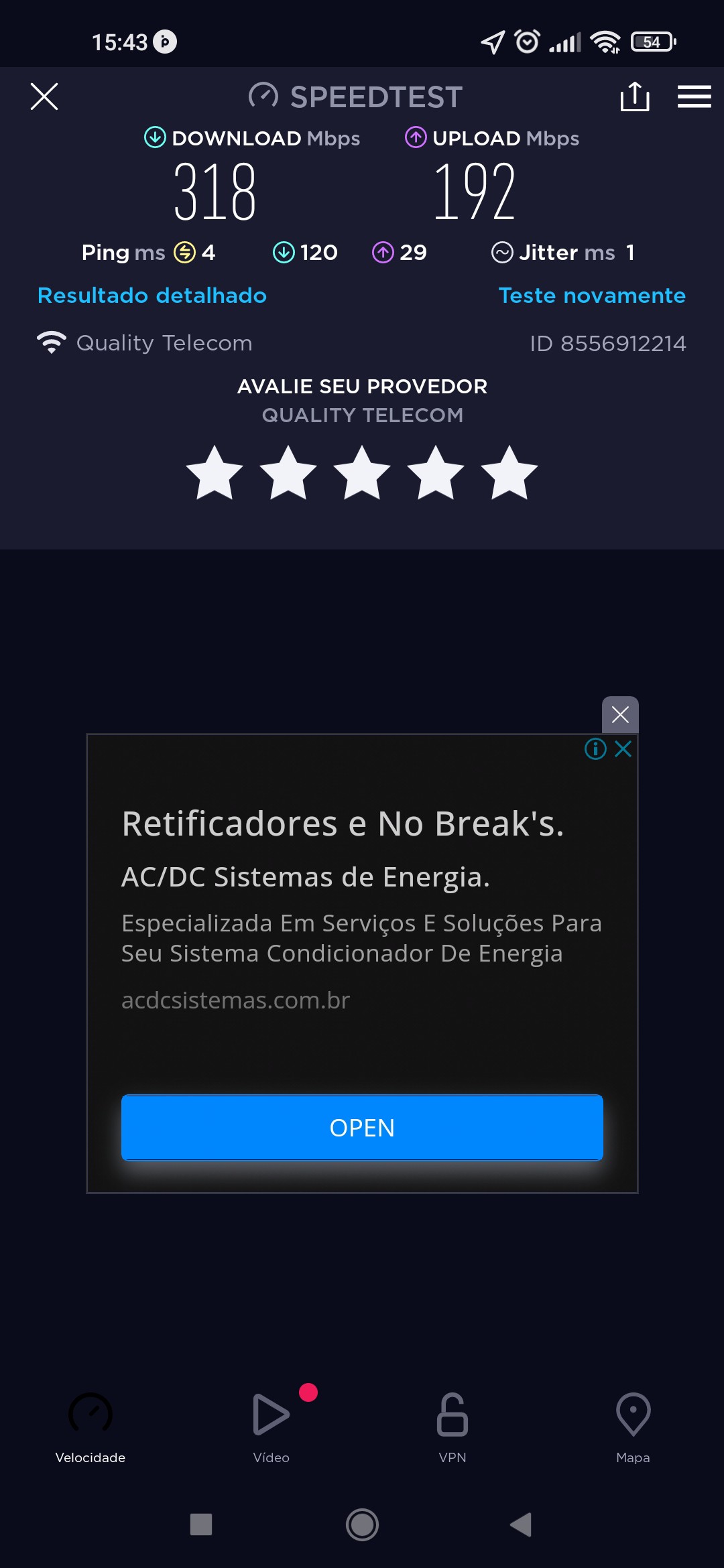Screen dimensions: 724x1568
Task: Open the hamburger menu
Action: pos(694,96)
